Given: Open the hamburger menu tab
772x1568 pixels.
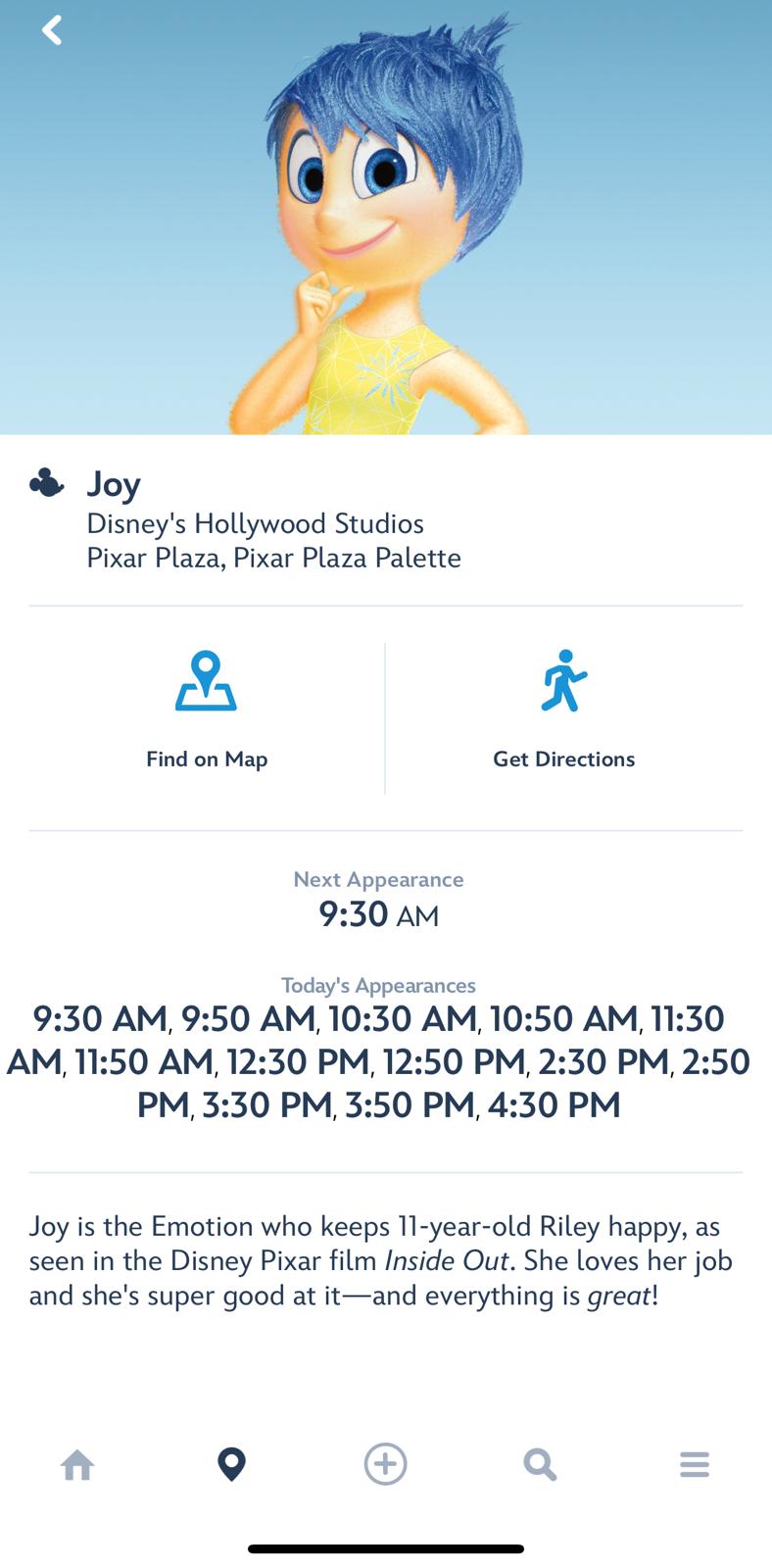Looking at the screenshot, I should pos(694,1464).
